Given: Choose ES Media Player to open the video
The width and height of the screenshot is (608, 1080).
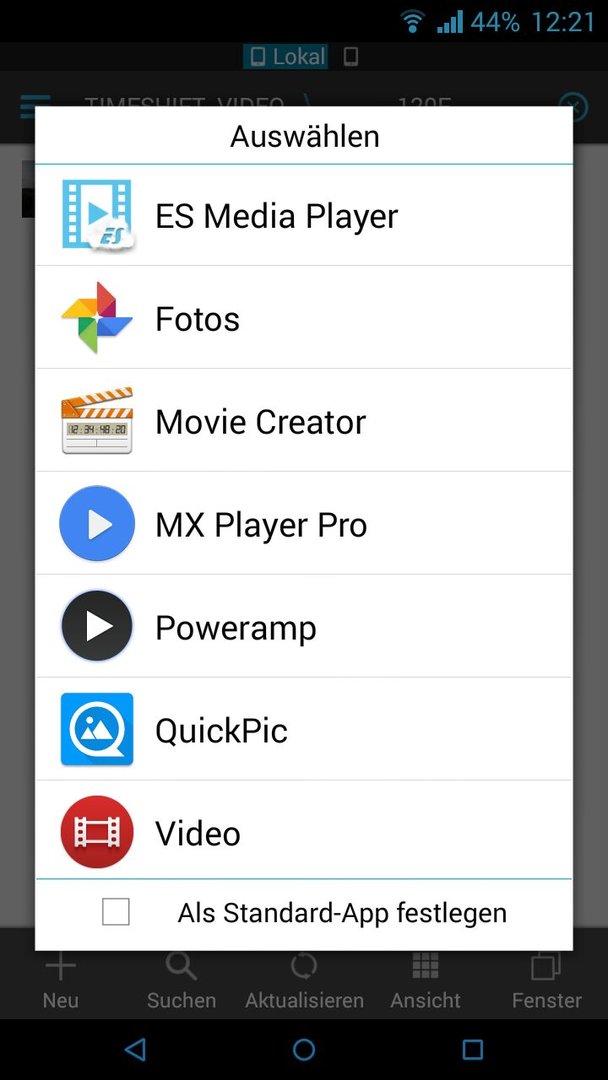Looking at the screenshot, I should tap(304, 216).
